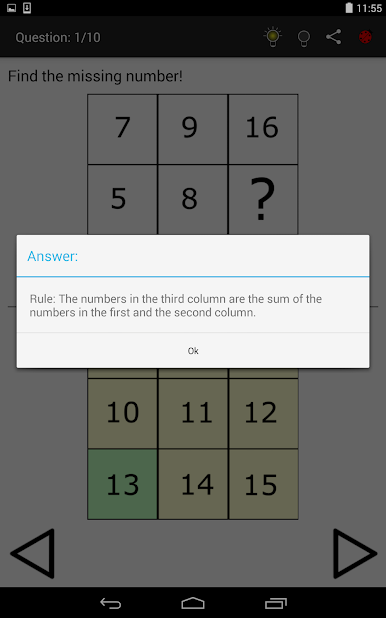Choose 14 as the answer
386x618 pixels.
193,484
